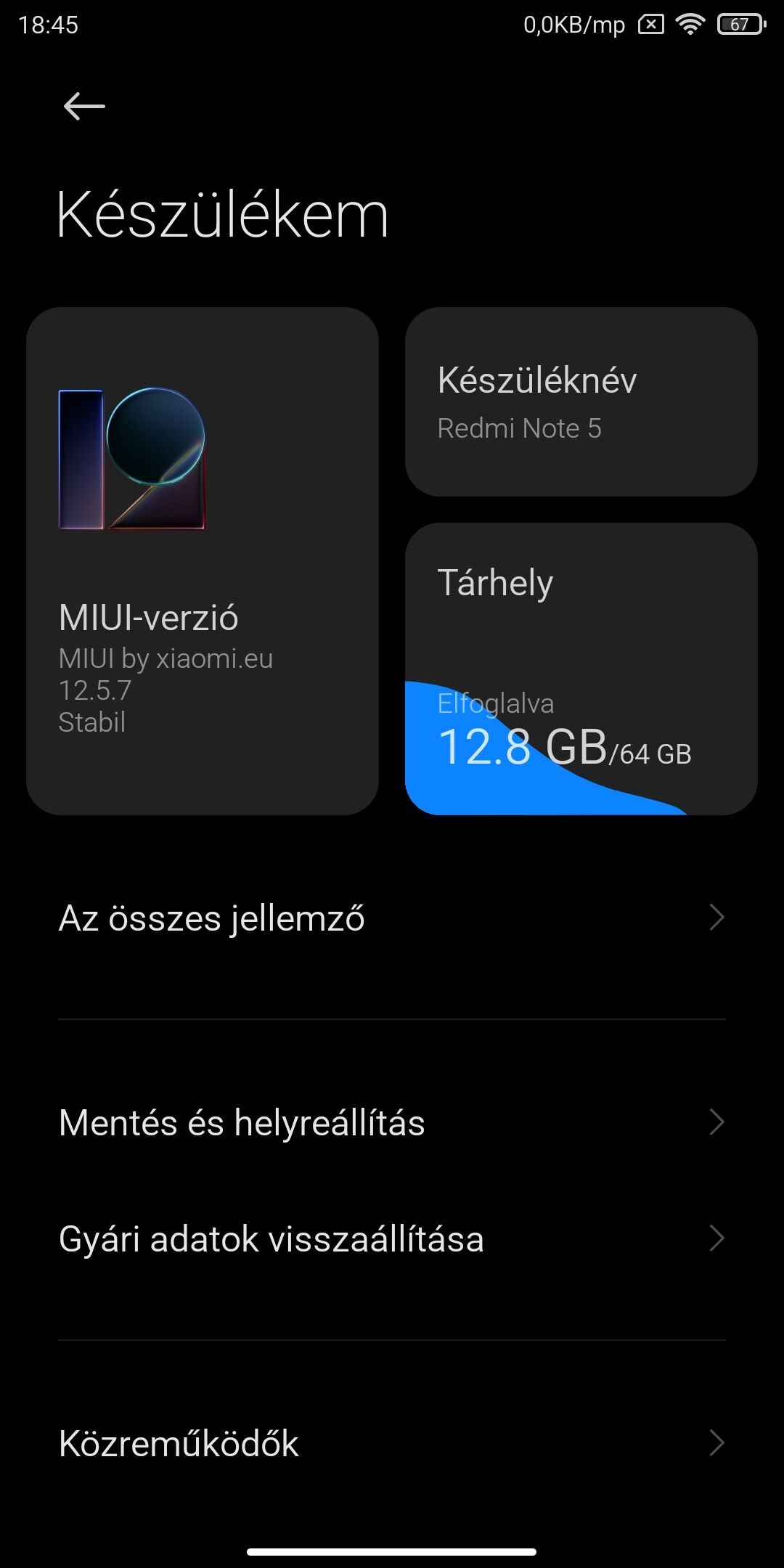Open the Készüléknév card
This screenshot has width=784, height=1568.
581,402
